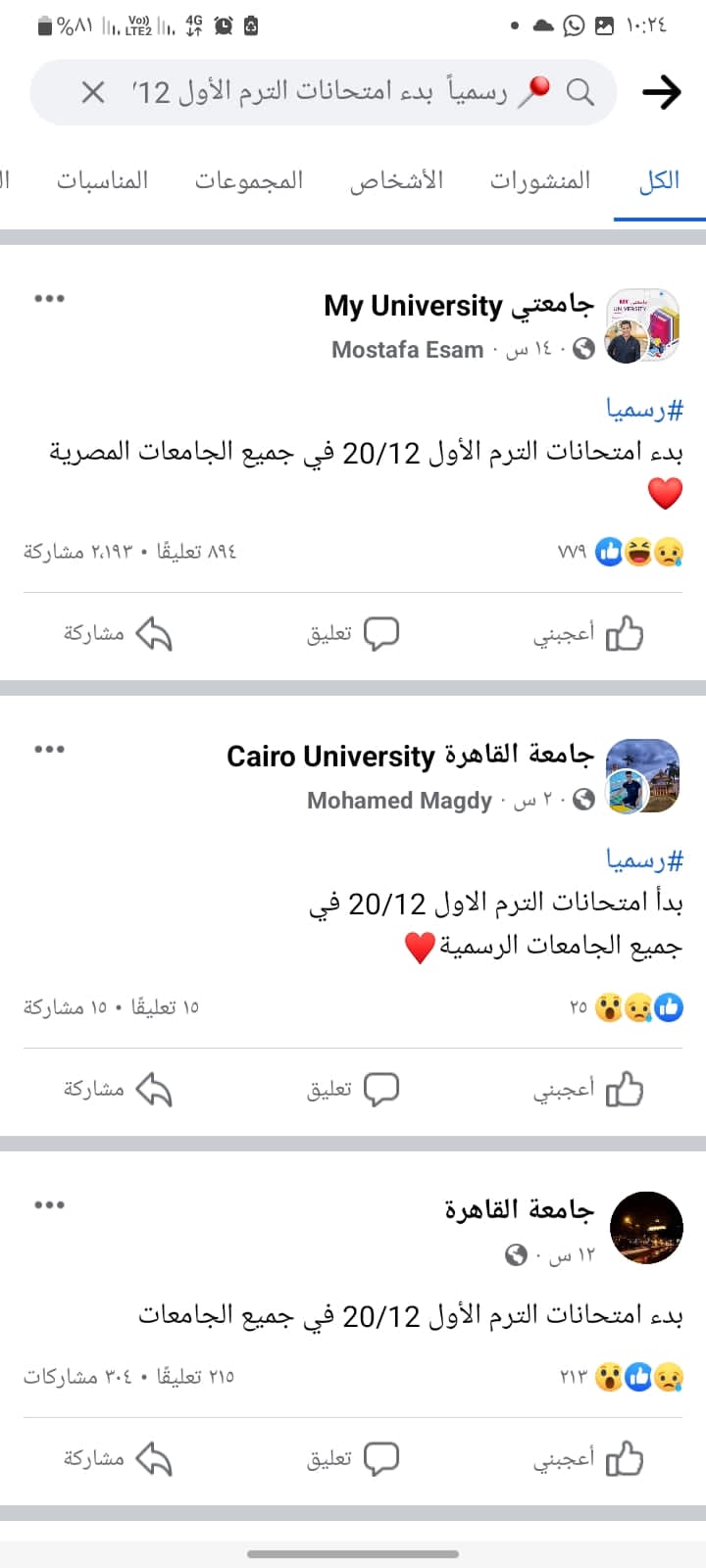
Task: Open options menu on Cairo University post
Action: coord(49,750)
